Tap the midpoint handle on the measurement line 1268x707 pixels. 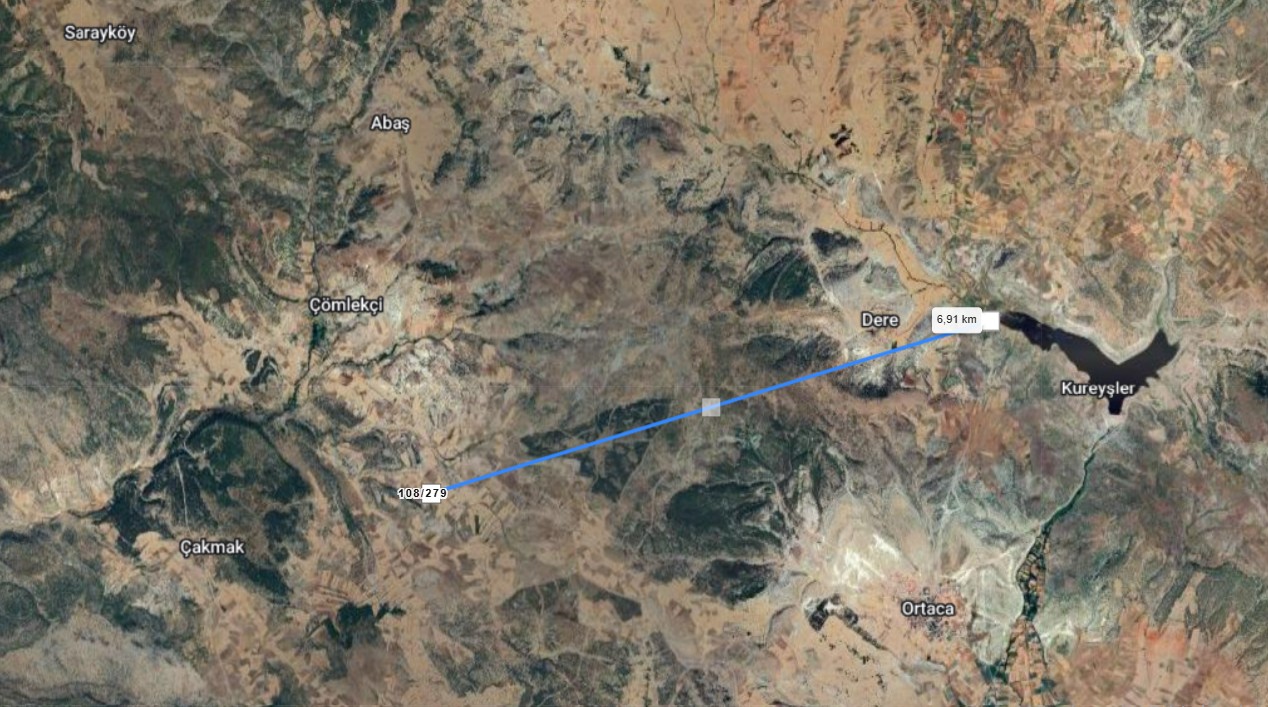pyautogui.click(x=711, y=407)
